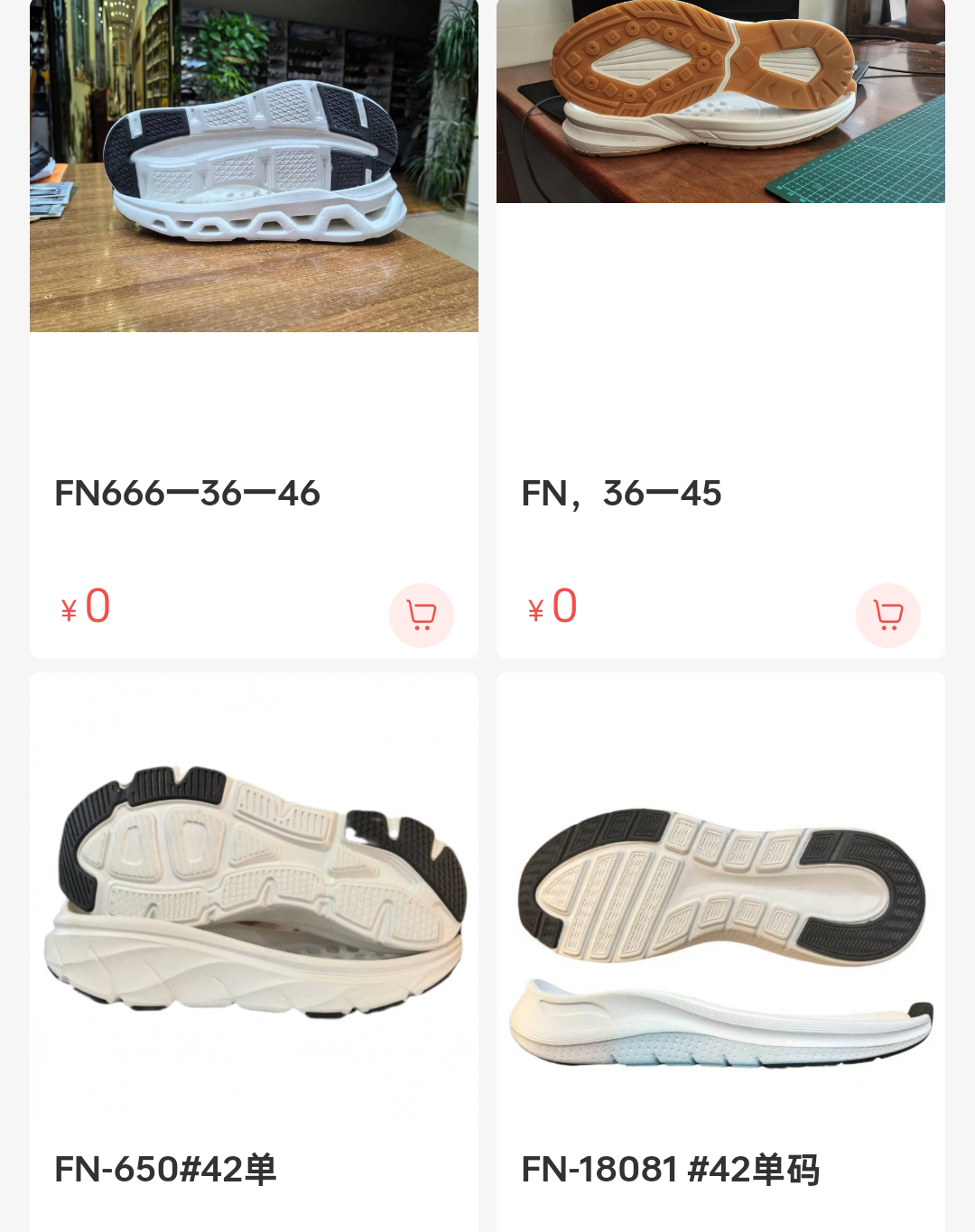Add FN，36一45 to the shopping cart
The height and width of the screenshot is (1232, 975).
coord(887,616)
